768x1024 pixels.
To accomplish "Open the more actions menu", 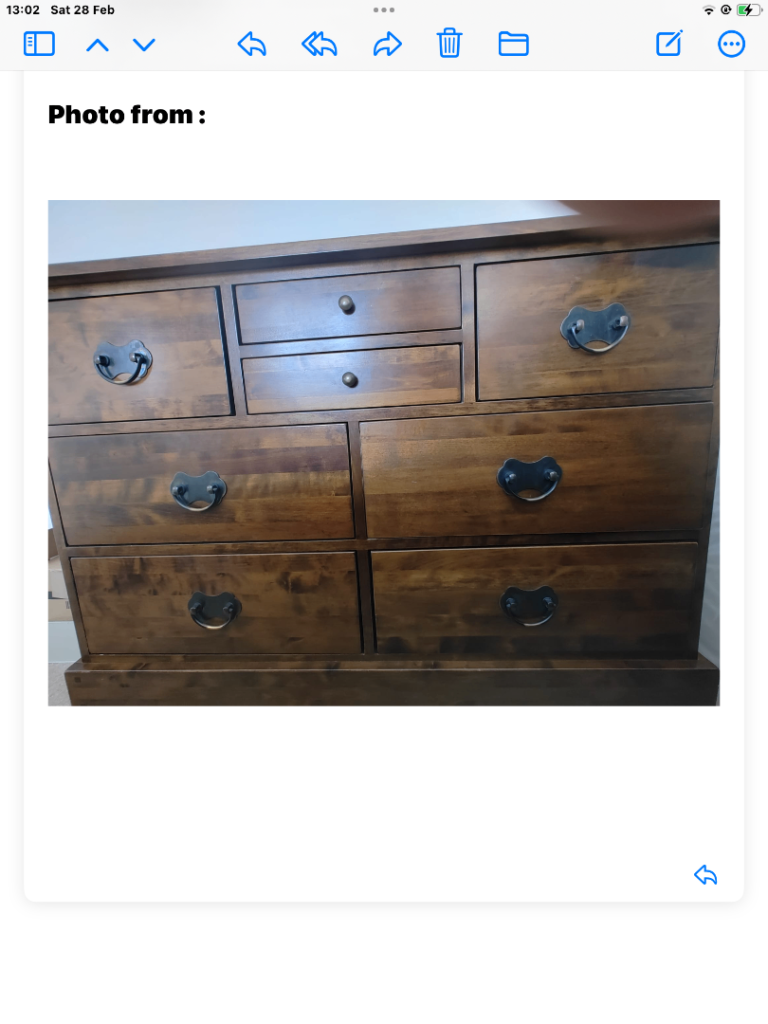I will tap(732, 44).
